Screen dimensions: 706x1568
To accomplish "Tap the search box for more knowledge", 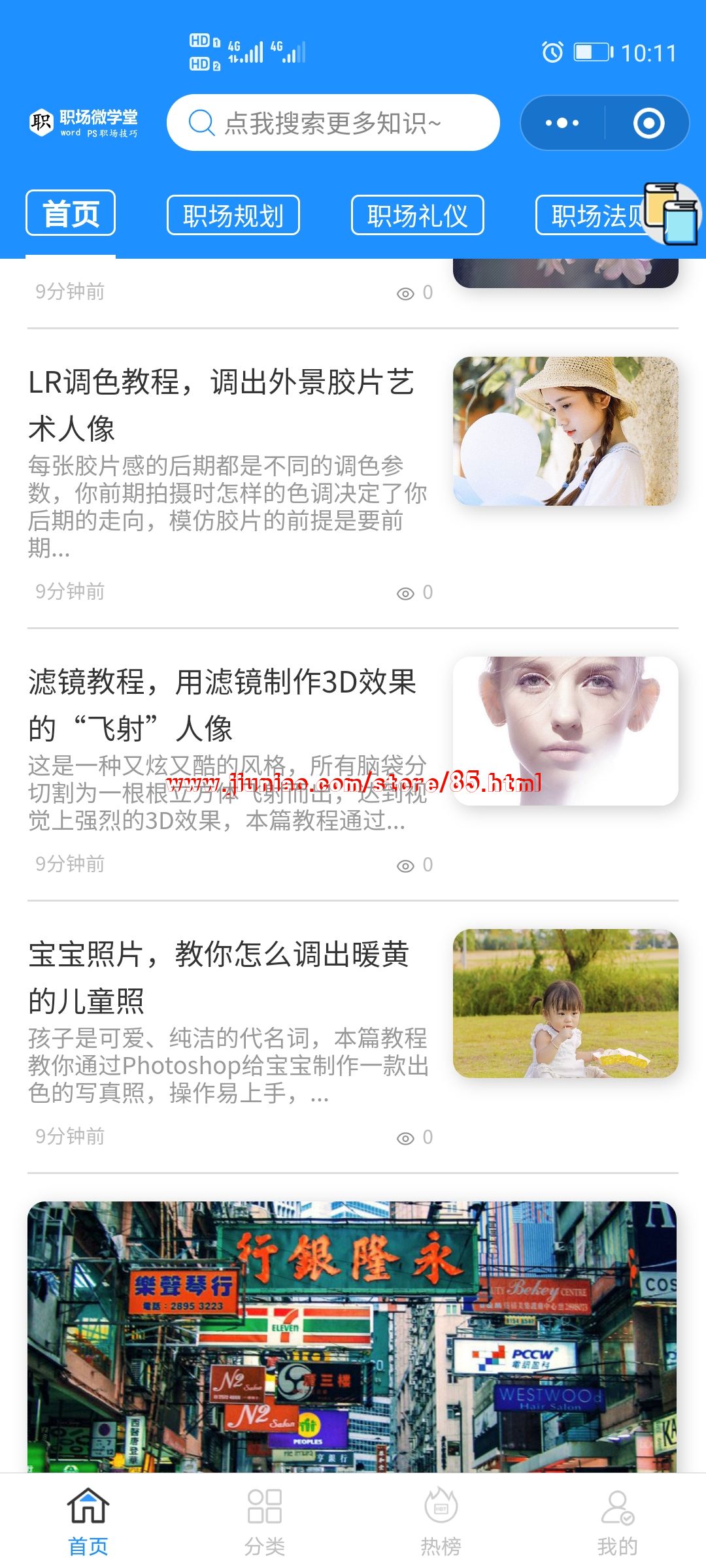I will click(333, 123).
